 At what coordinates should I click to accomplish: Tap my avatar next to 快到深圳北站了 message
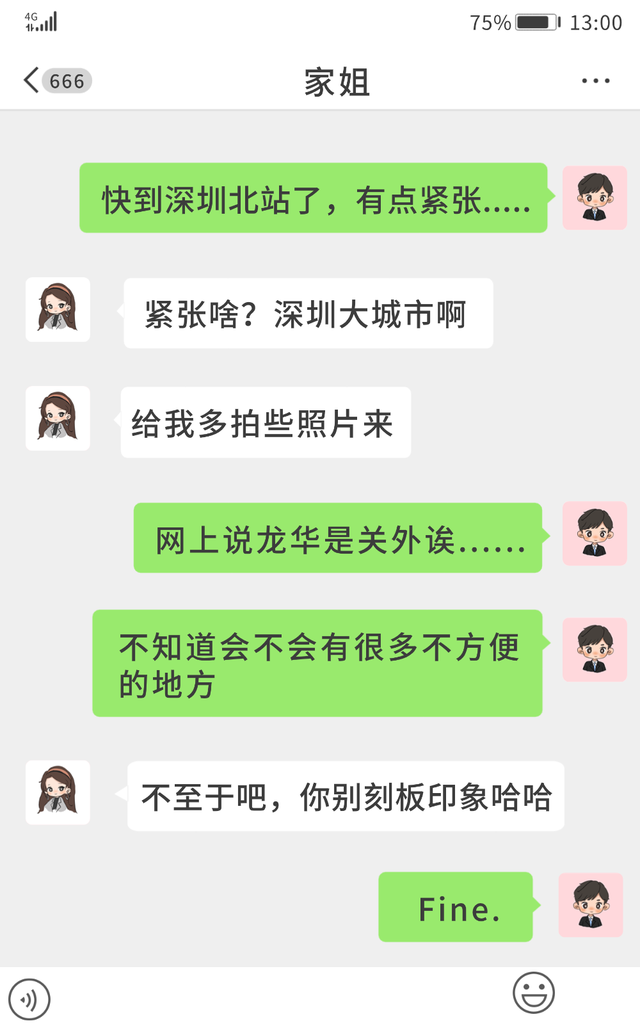(594, 198)
